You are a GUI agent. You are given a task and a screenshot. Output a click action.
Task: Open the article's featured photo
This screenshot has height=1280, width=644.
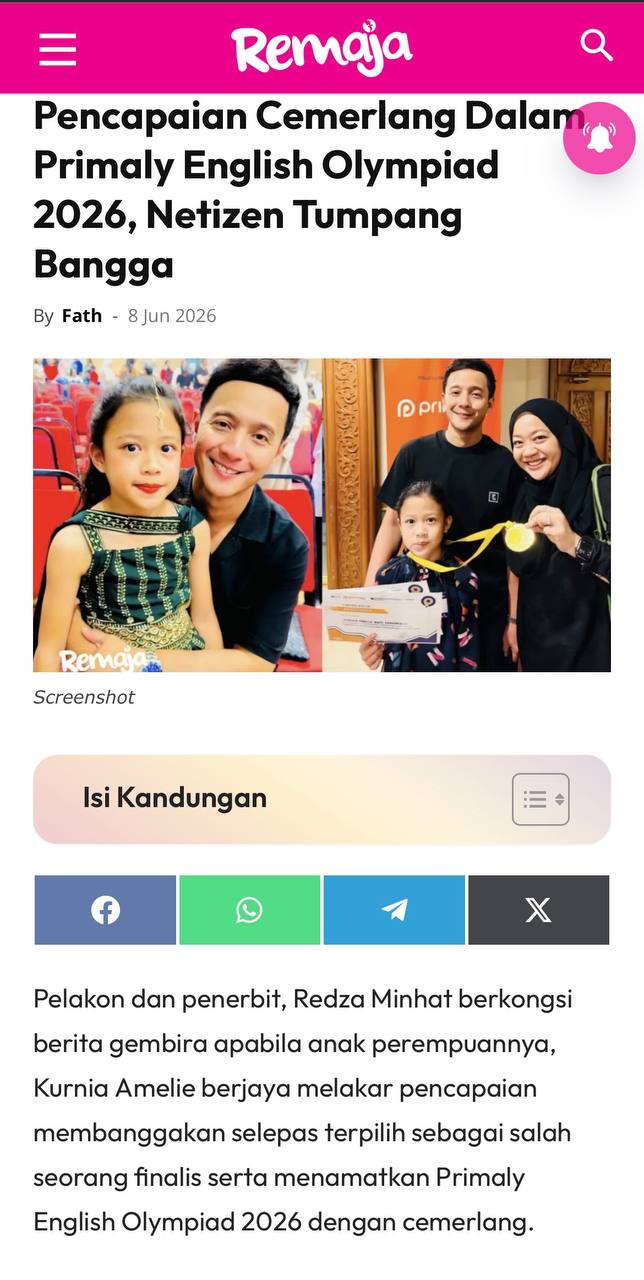coord(322,515)
